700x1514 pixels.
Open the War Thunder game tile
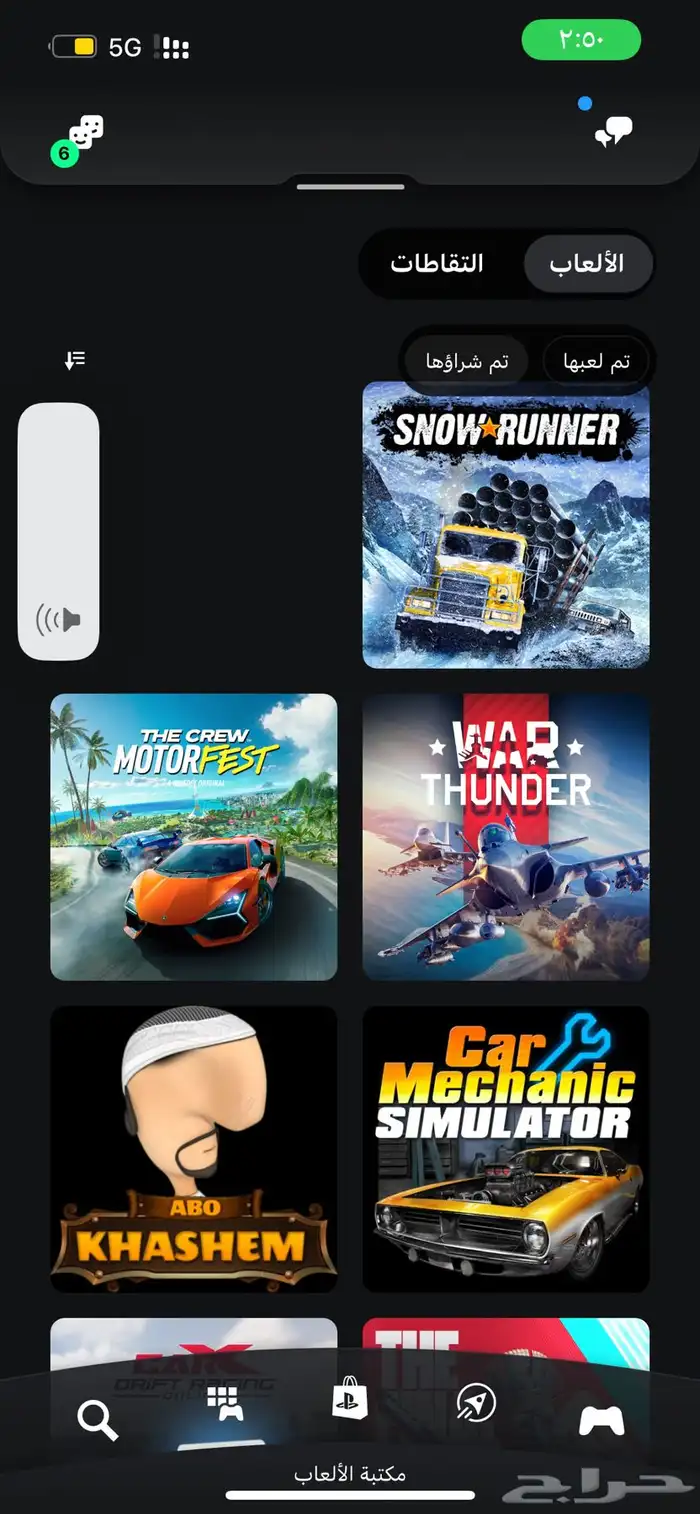click(x=506, y=837)
